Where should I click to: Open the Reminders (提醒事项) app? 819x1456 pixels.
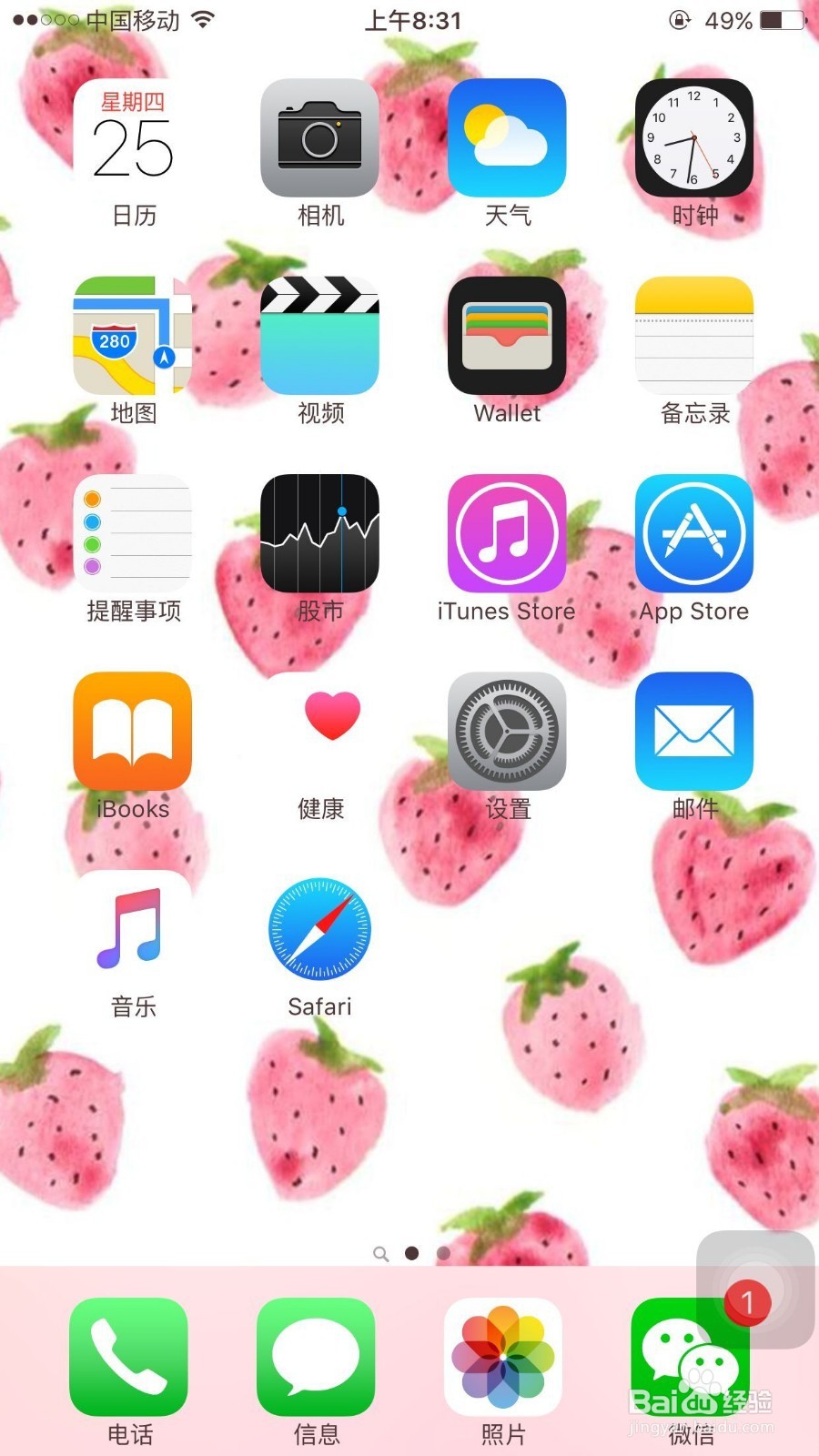[131, 532]
